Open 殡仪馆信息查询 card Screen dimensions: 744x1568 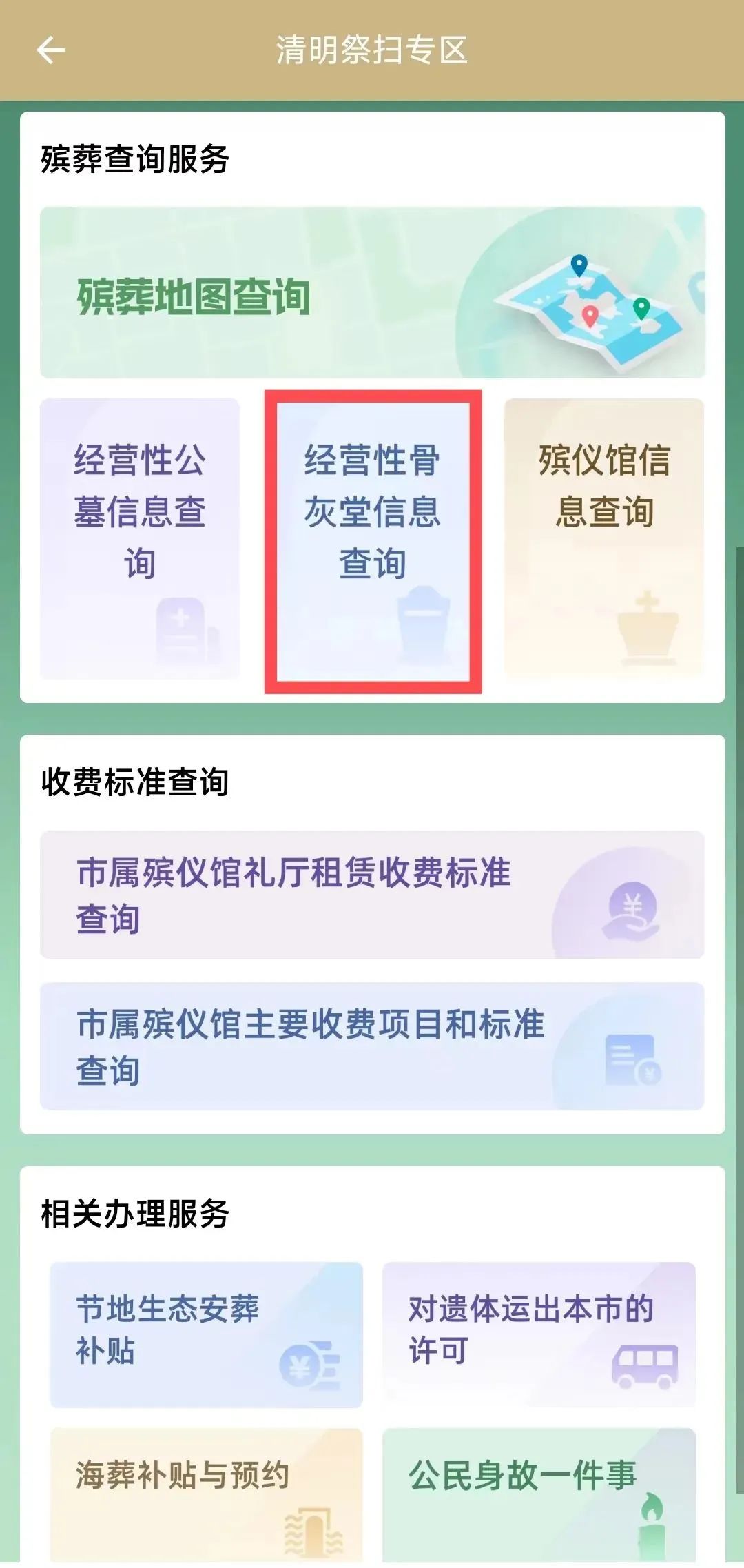604,538
